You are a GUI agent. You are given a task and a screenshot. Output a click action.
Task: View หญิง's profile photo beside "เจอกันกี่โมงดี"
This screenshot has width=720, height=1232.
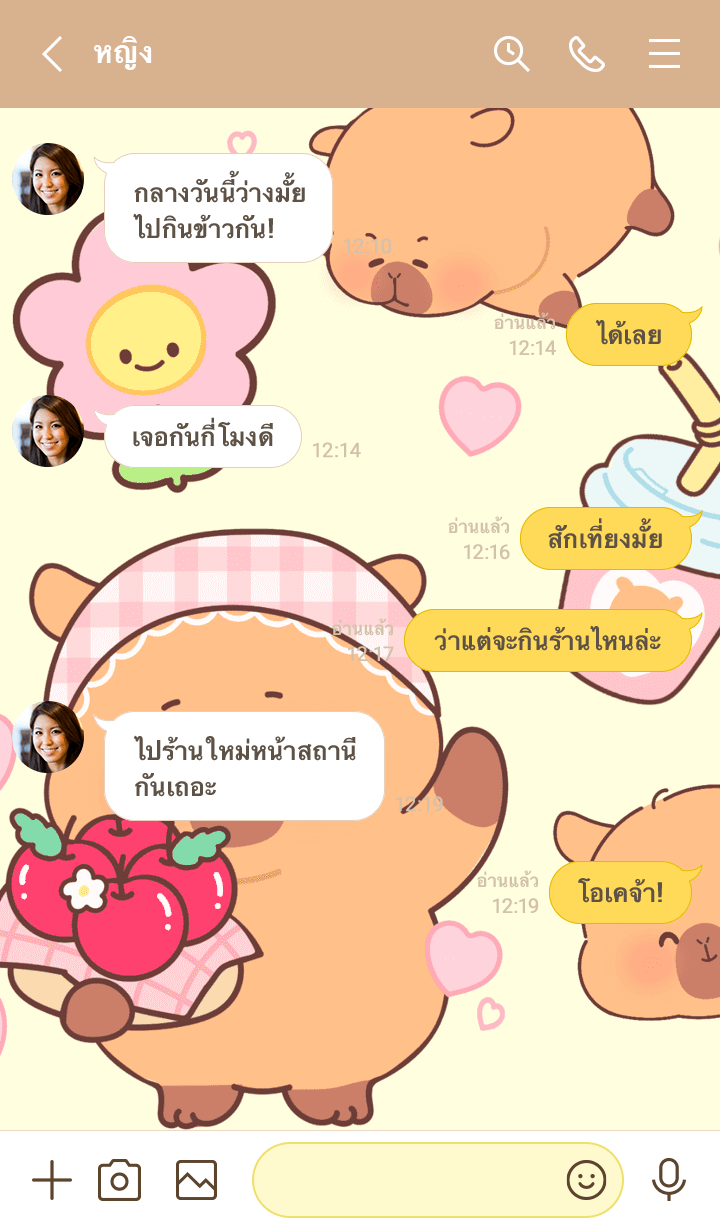(x=48, y=431)
